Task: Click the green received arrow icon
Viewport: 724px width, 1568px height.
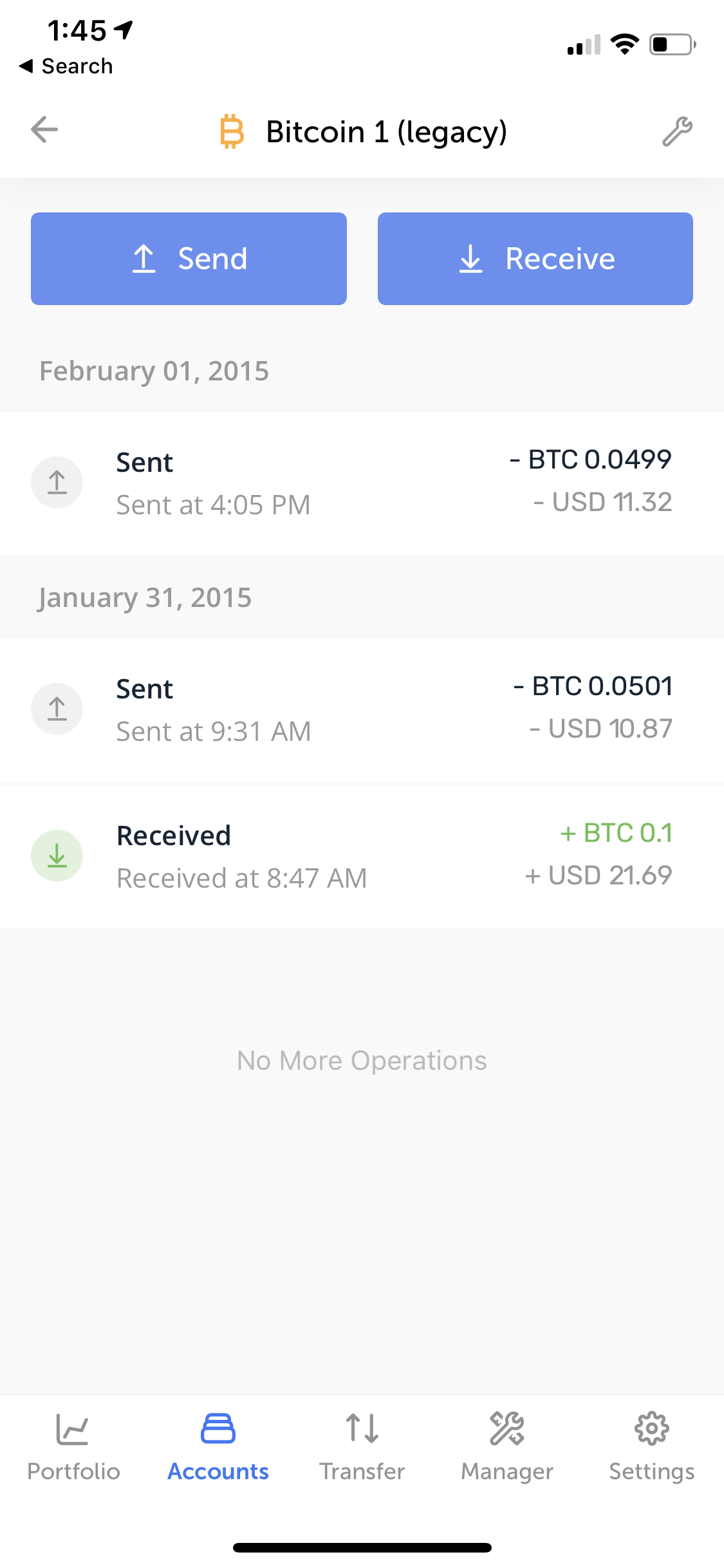Action: click(57, 856)
